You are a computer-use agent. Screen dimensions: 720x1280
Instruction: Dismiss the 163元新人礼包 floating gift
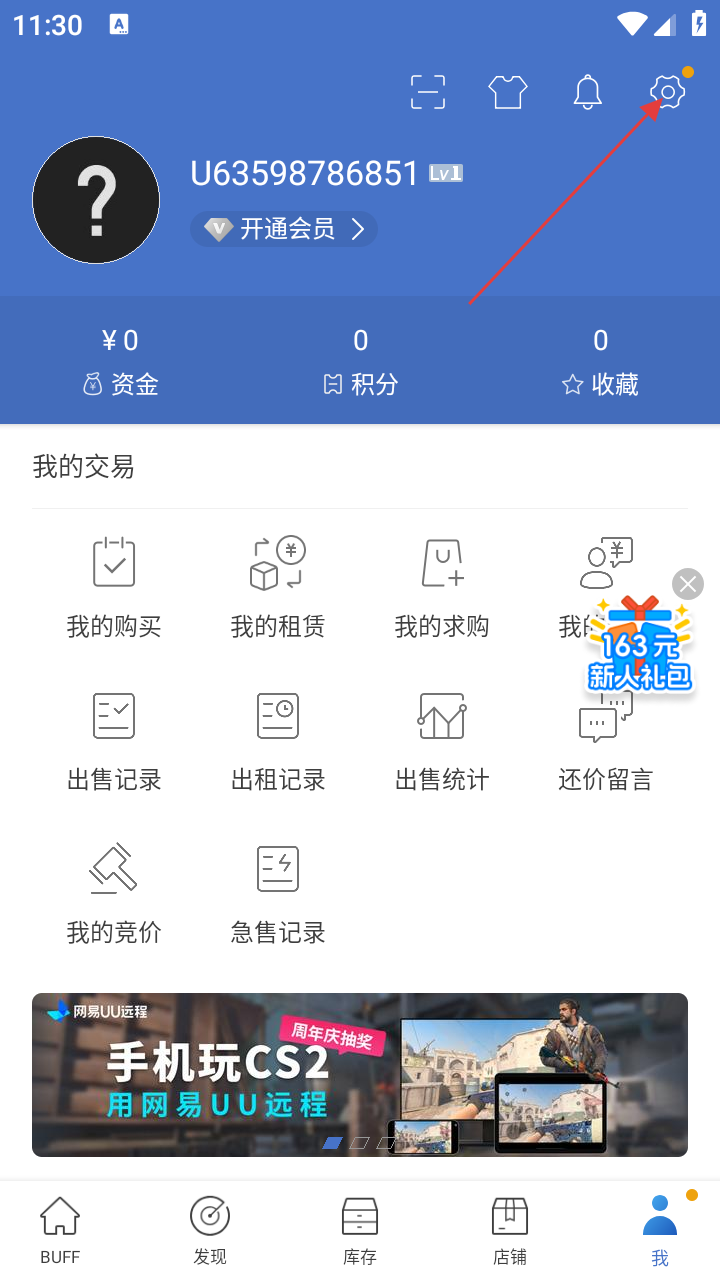[688, 584]
